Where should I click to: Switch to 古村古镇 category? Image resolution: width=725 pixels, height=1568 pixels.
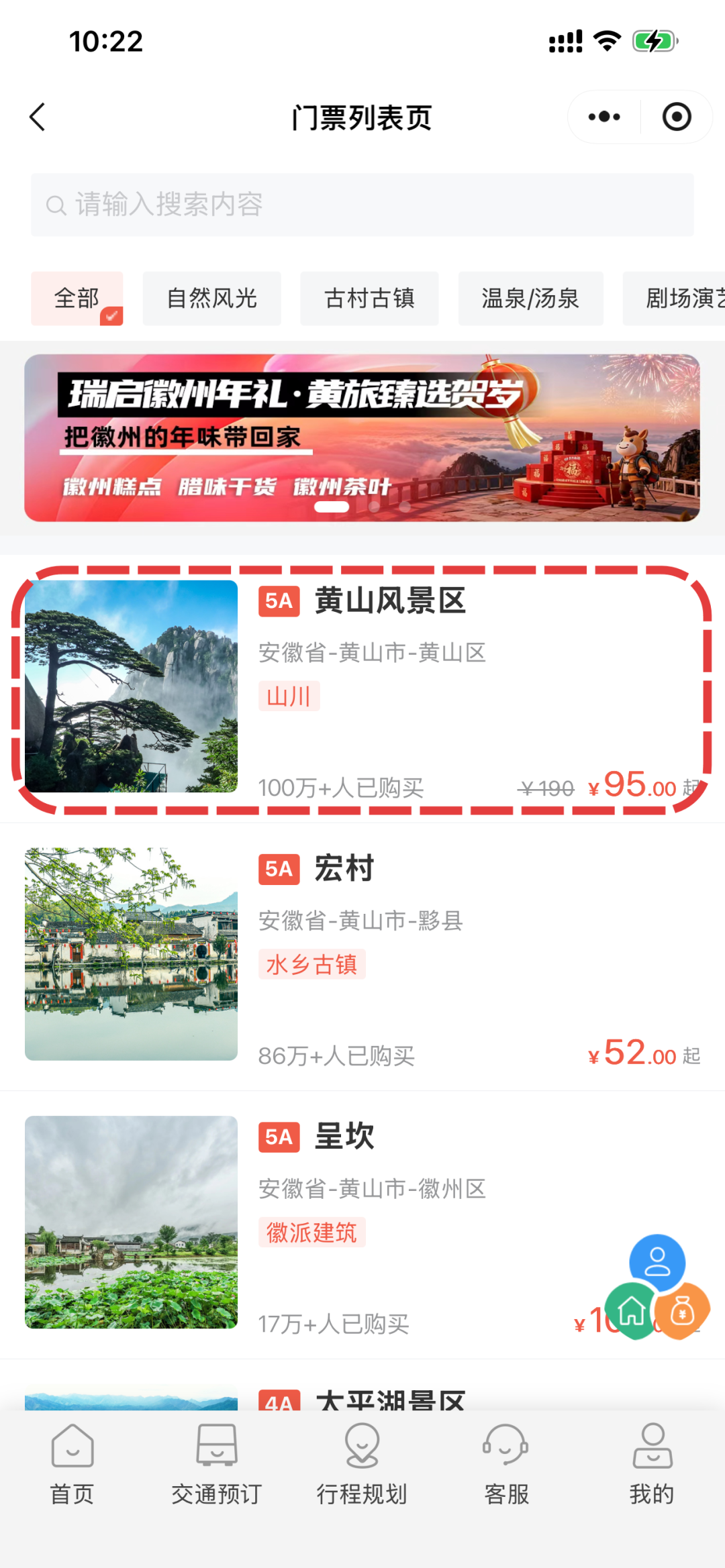click(369, 299)
